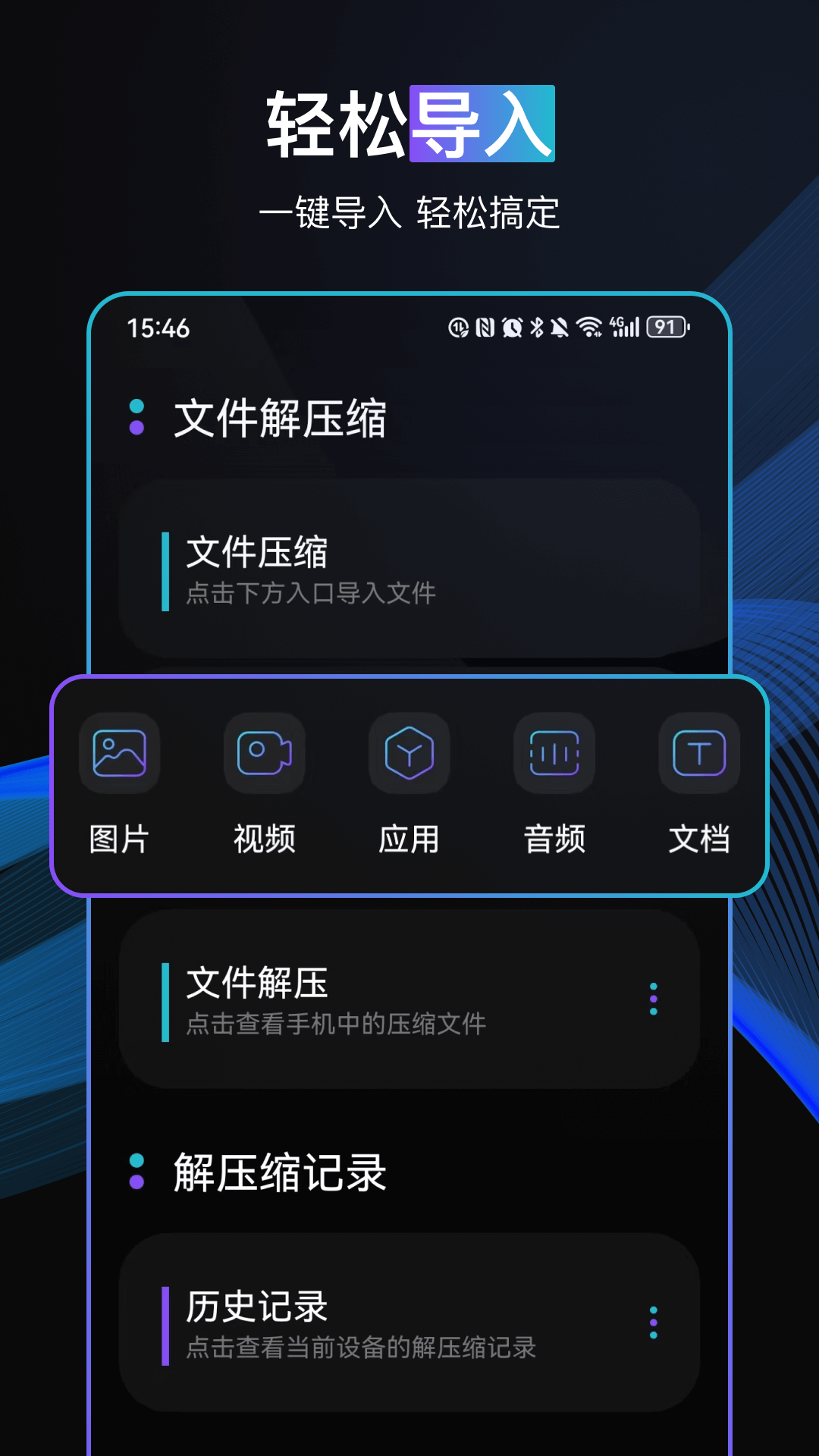The image size is (819, 1456).
Task: Tap the NFC icon in the status bar
Action: 486,327
